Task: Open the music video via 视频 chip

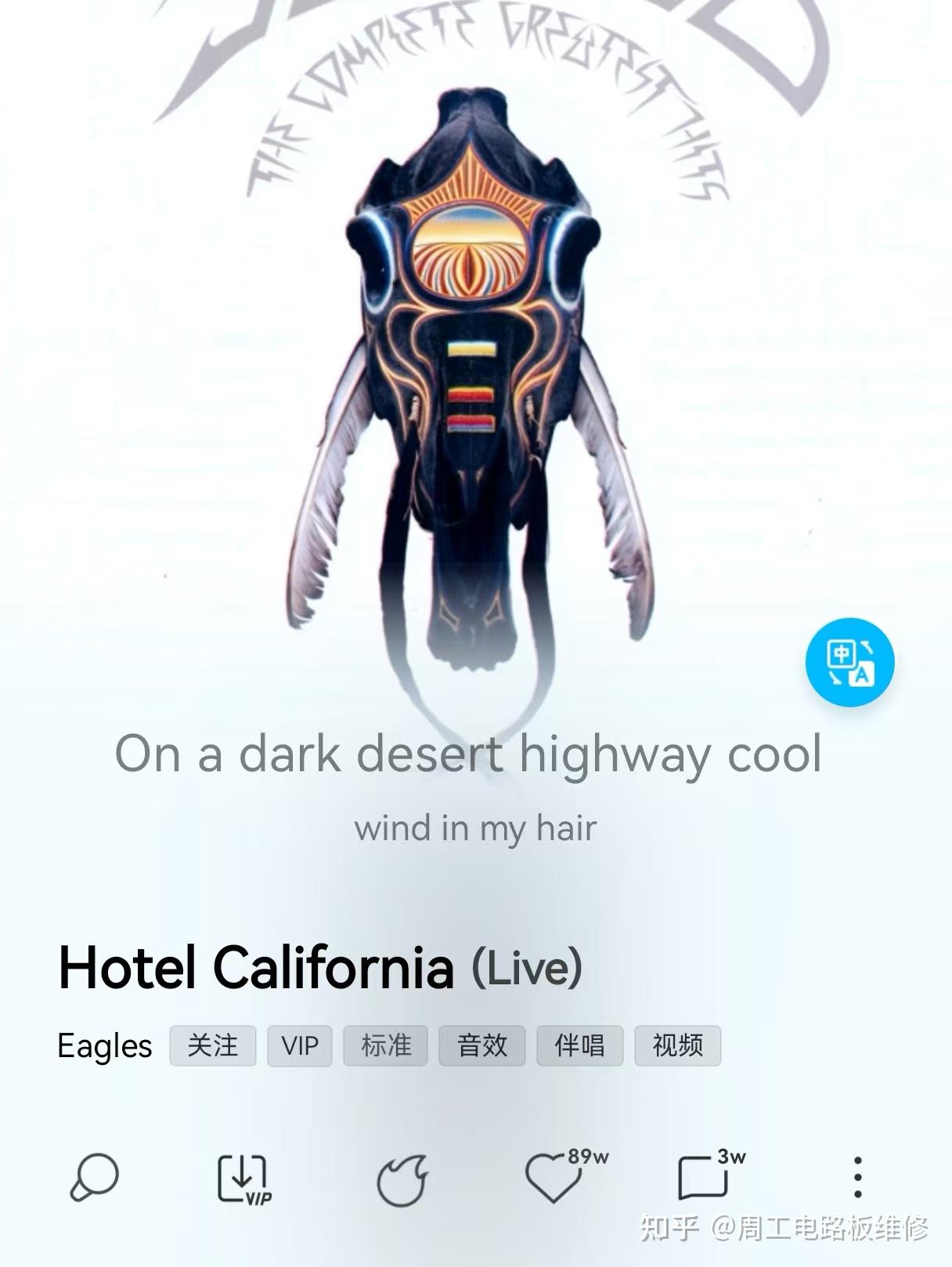Action: [677, 1045]
